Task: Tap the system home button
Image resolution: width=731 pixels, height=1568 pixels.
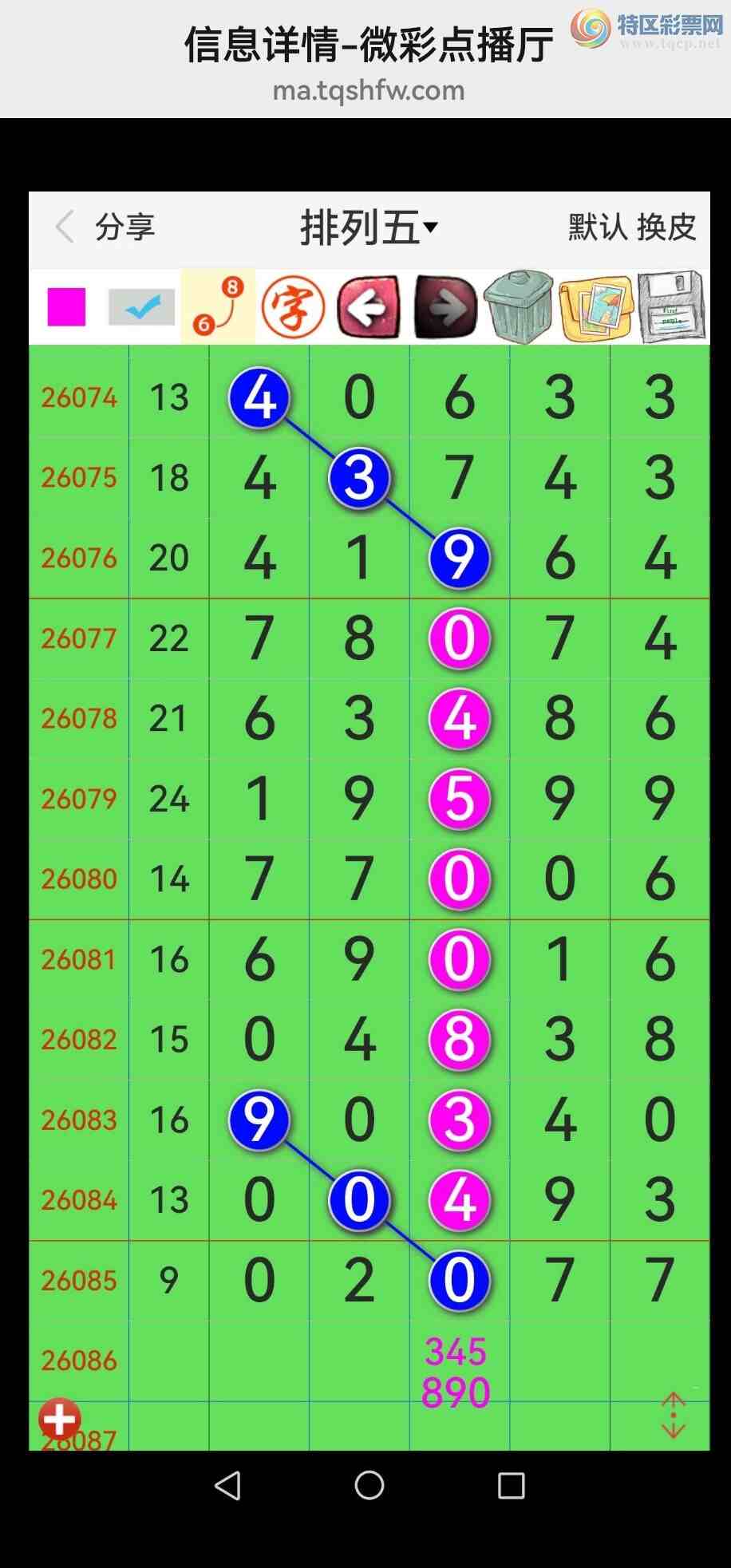Action: pyautogui.click(x=369, y=1485)
